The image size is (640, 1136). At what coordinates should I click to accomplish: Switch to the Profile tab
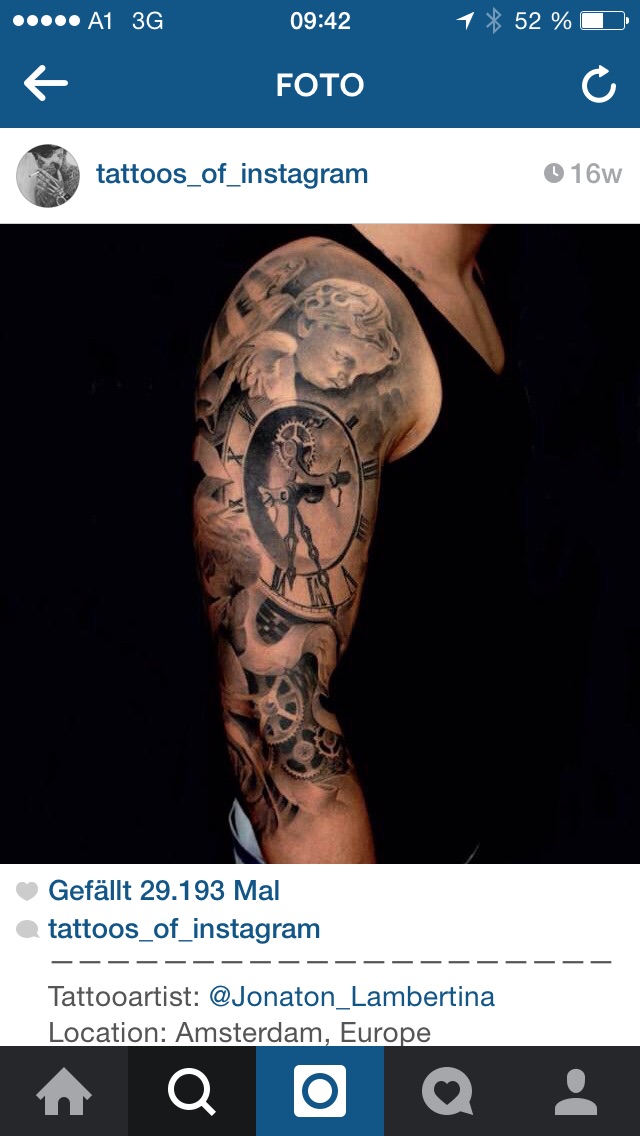[576, 1091]
